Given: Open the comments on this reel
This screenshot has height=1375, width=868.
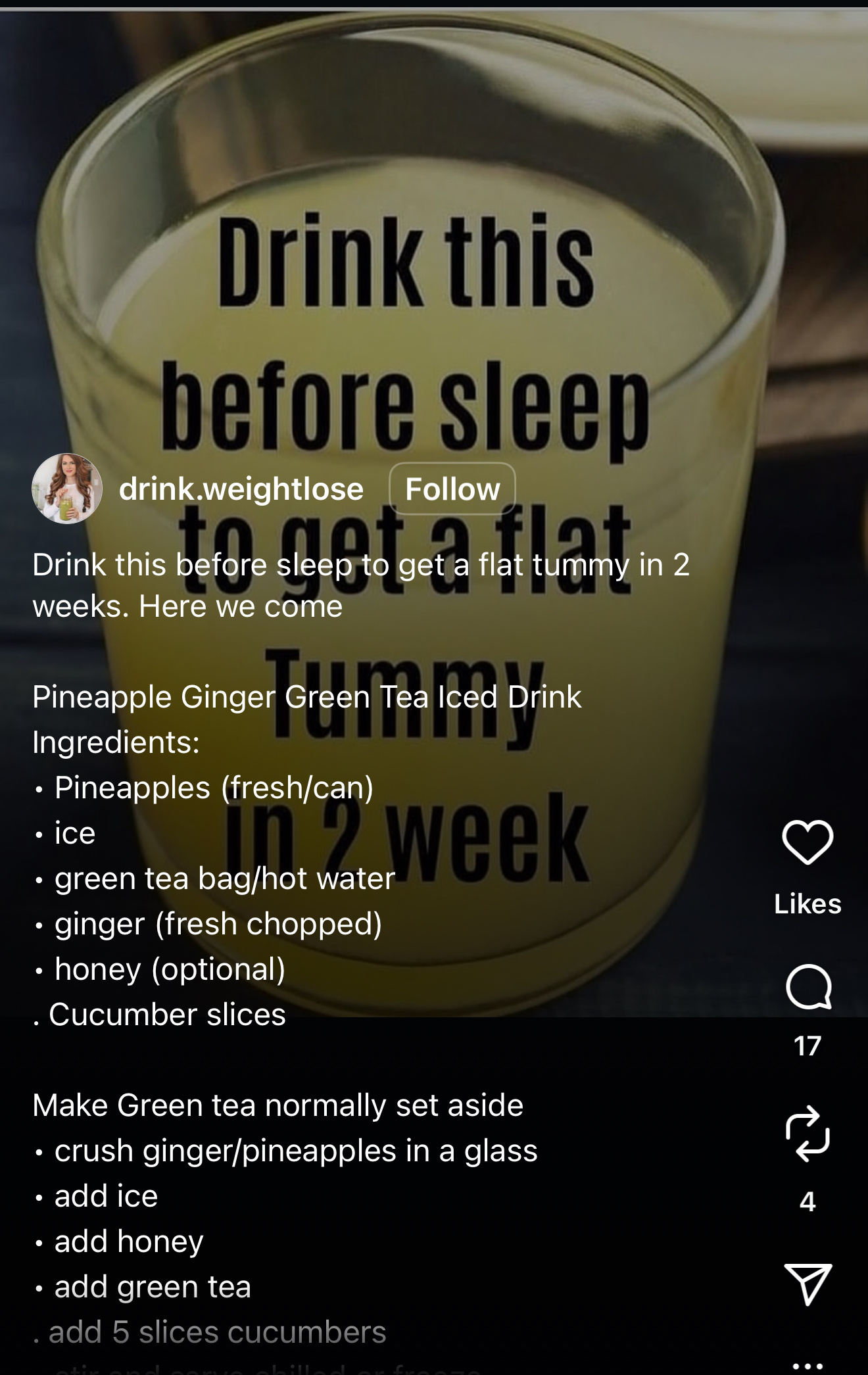Looking at the screenshot, I should tap(808, 986).
